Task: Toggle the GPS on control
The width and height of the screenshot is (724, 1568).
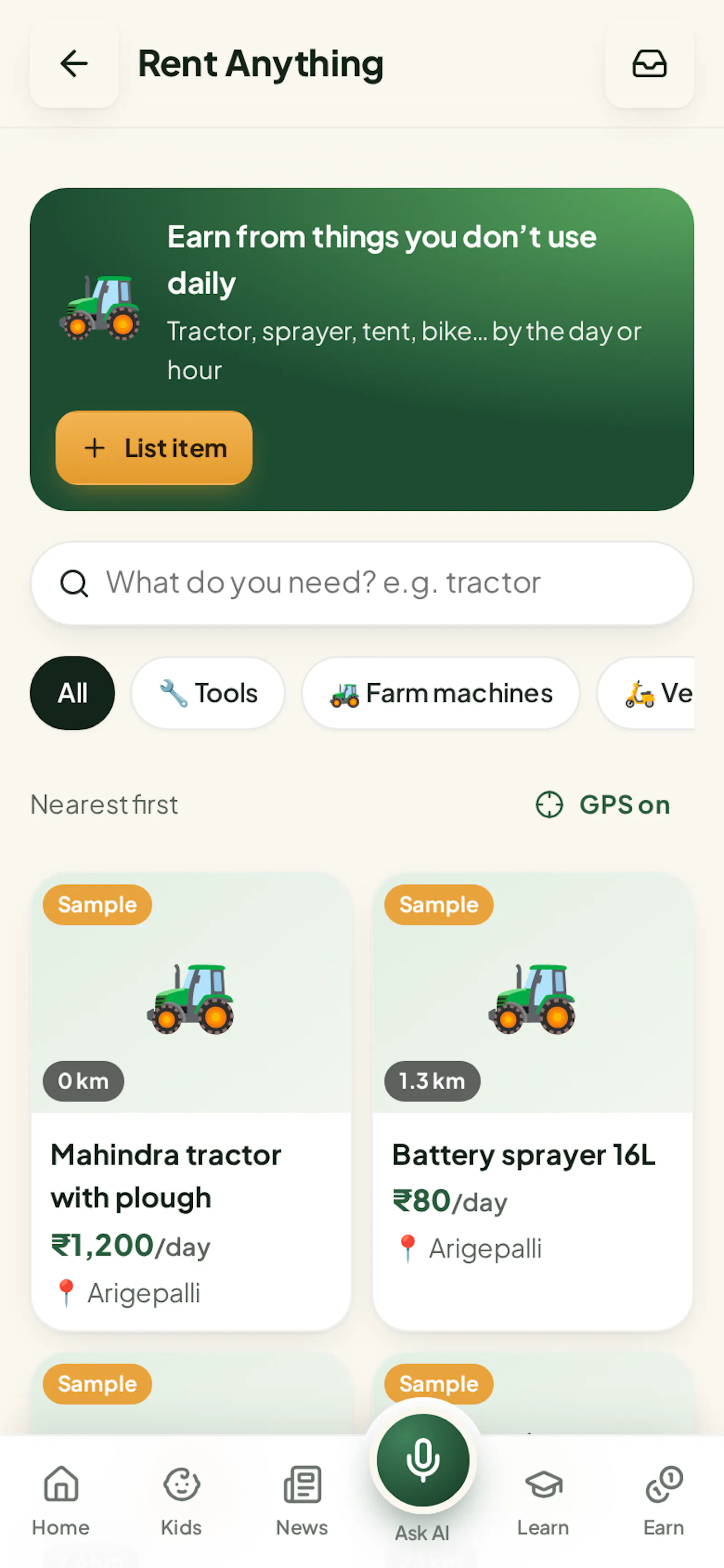Action: click(x=603, y=804)
